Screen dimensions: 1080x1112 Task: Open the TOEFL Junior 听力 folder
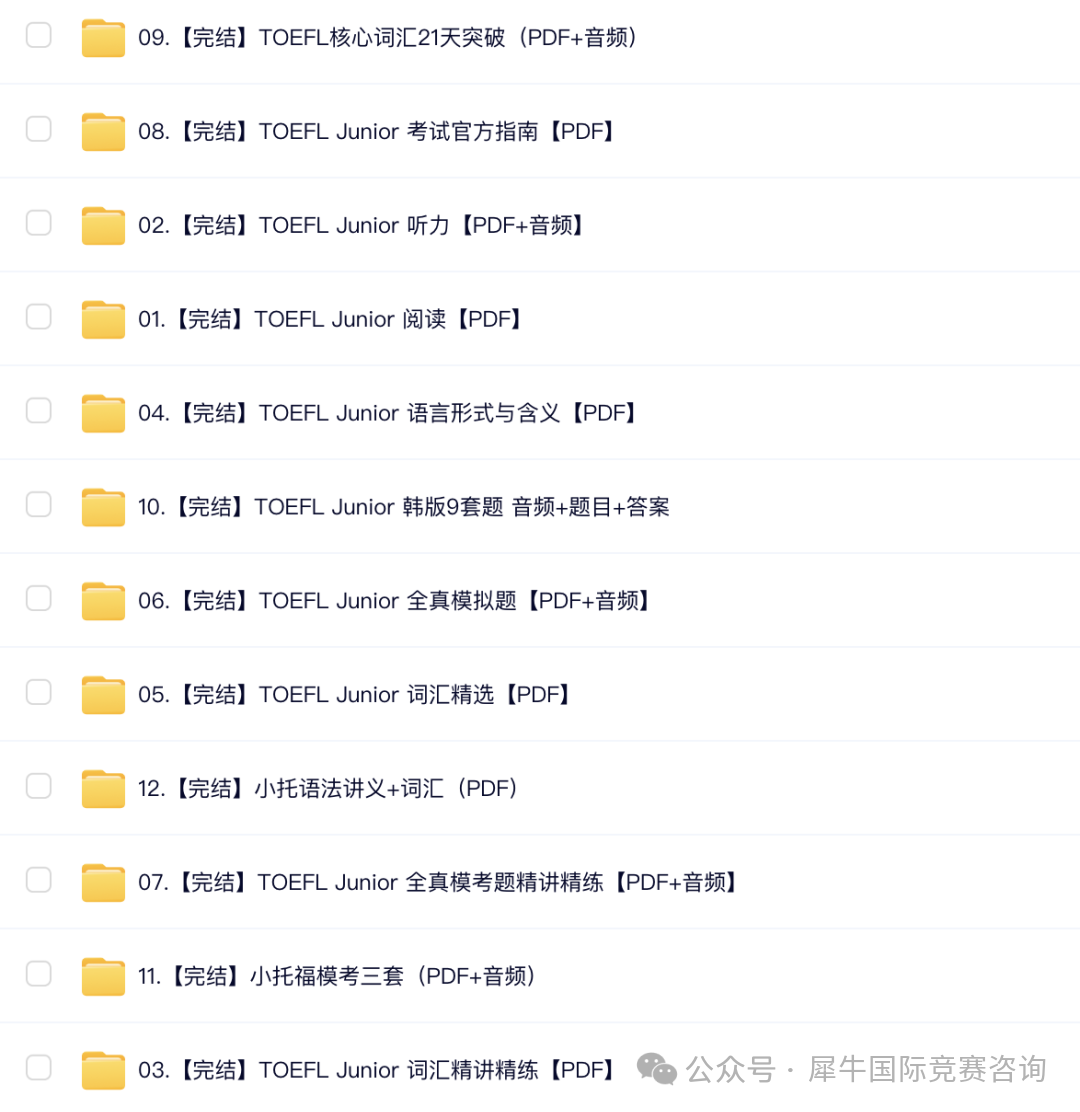tap(361, 225)
